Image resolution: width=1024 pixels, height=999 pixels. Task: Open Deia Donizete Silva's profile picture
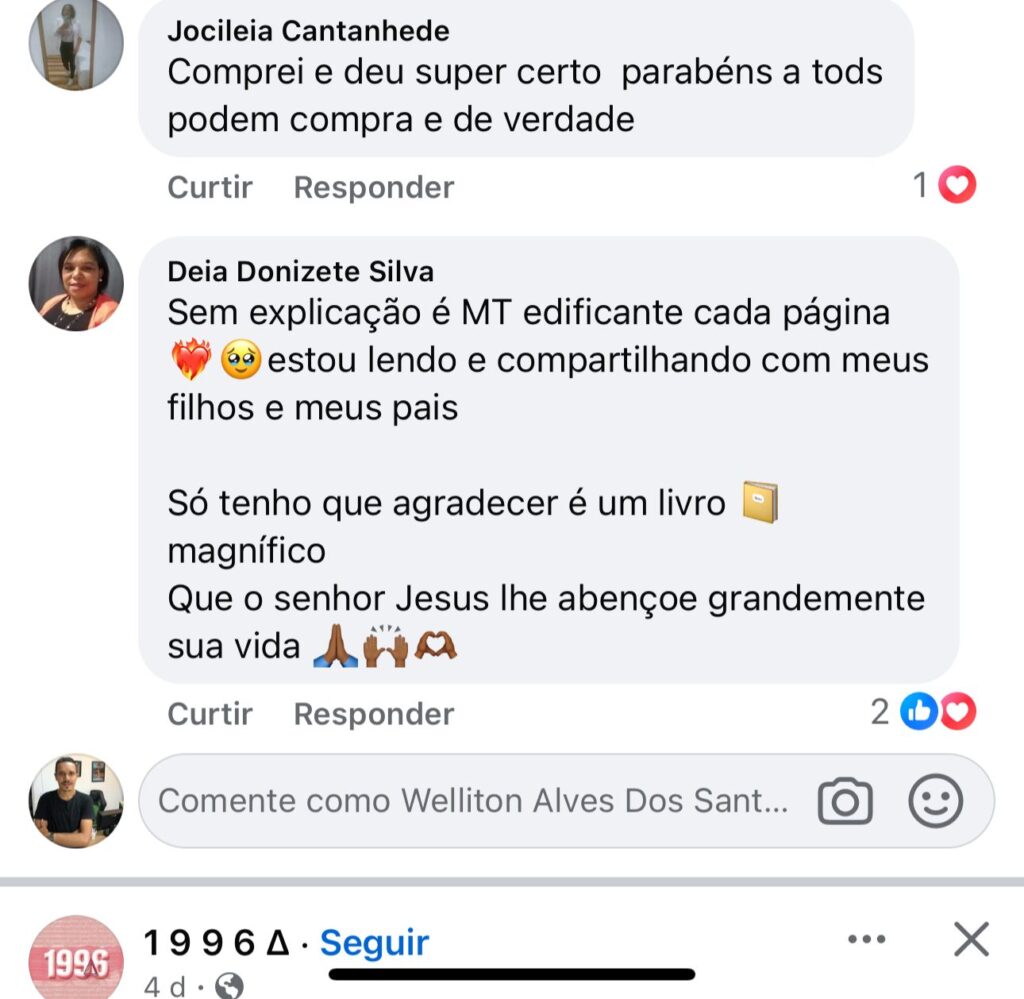[x=76, y=284]
